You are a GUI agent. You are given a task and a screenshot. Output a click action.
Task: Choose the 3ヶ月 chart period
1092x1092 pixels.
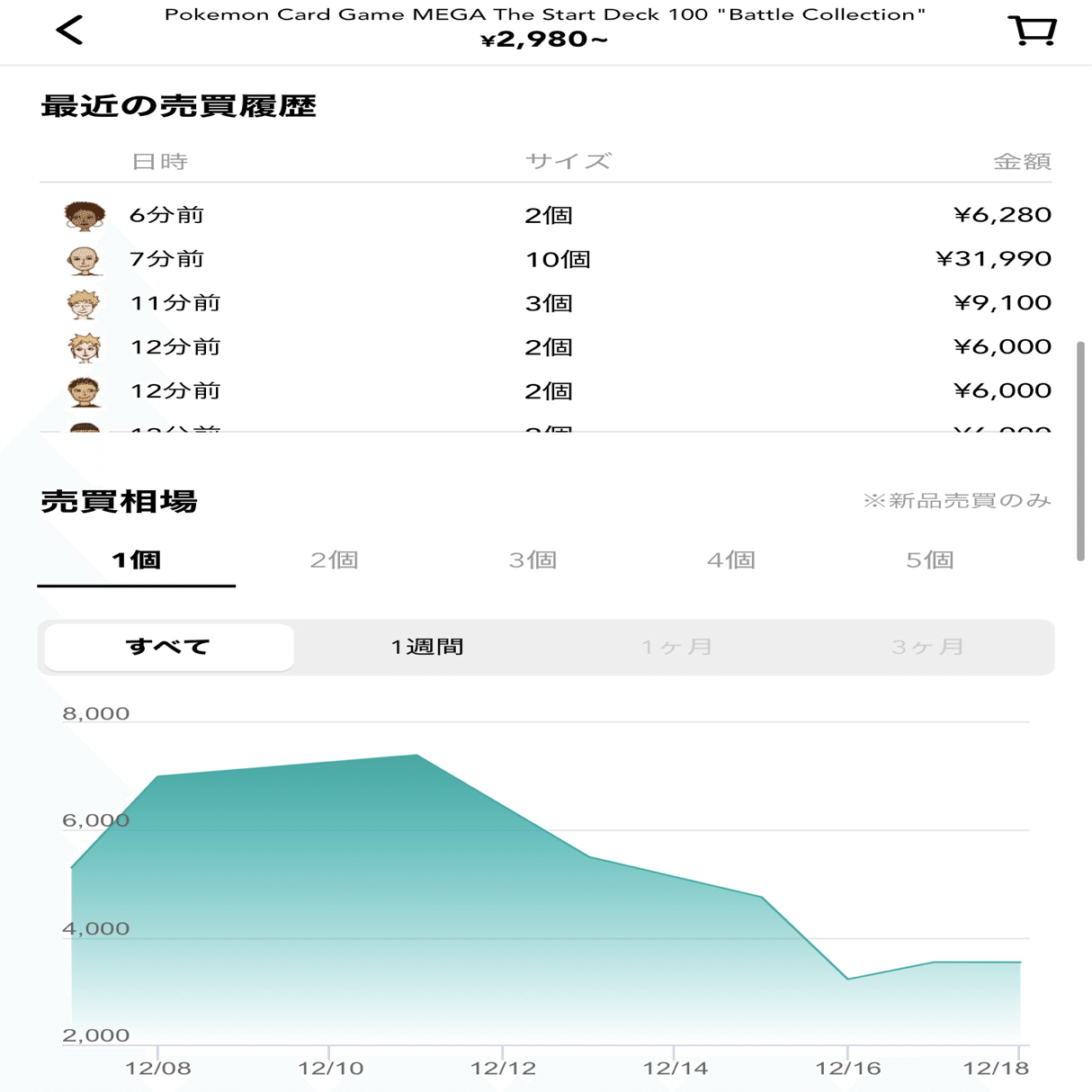coord(927,647)
